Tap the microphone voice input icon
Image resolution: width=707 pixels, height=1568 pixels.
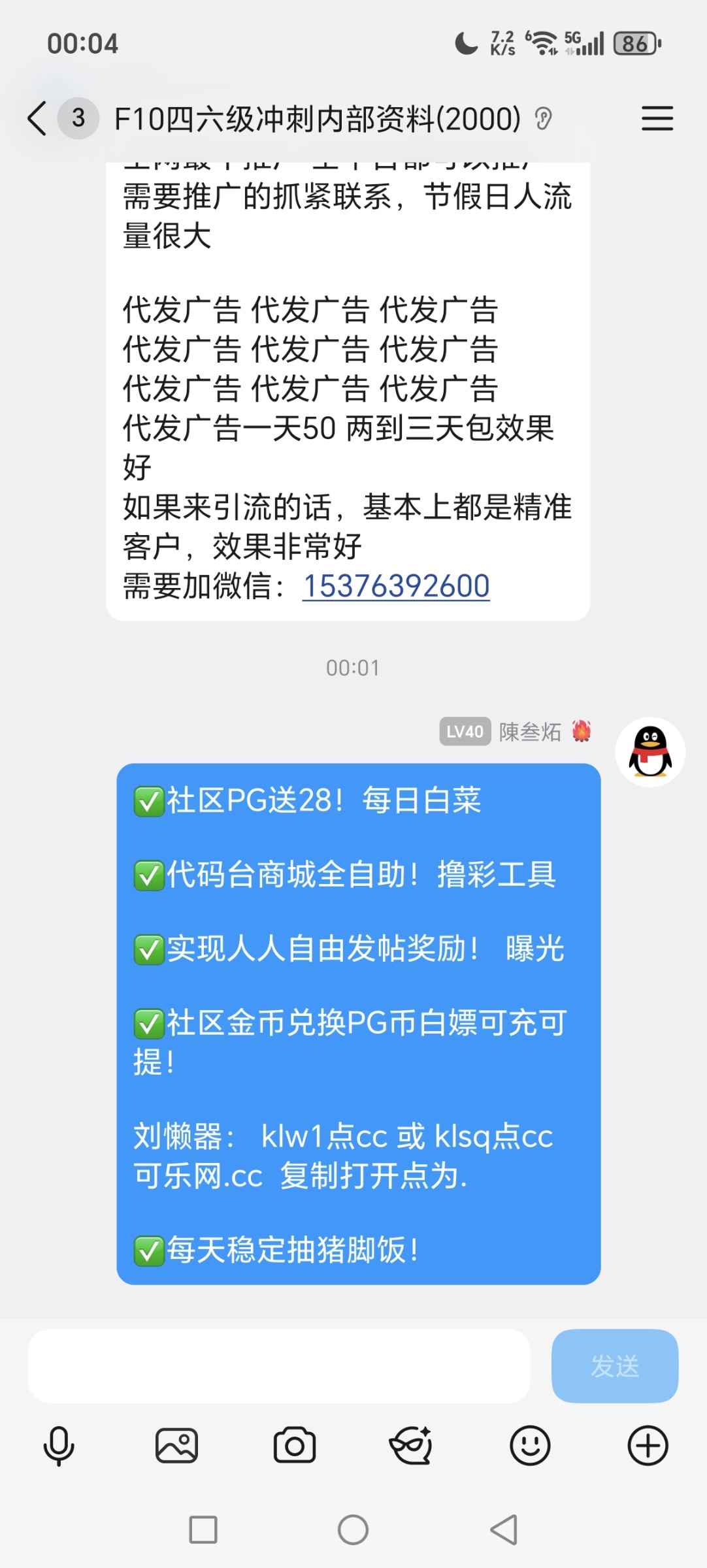[x=59, y=1445]
